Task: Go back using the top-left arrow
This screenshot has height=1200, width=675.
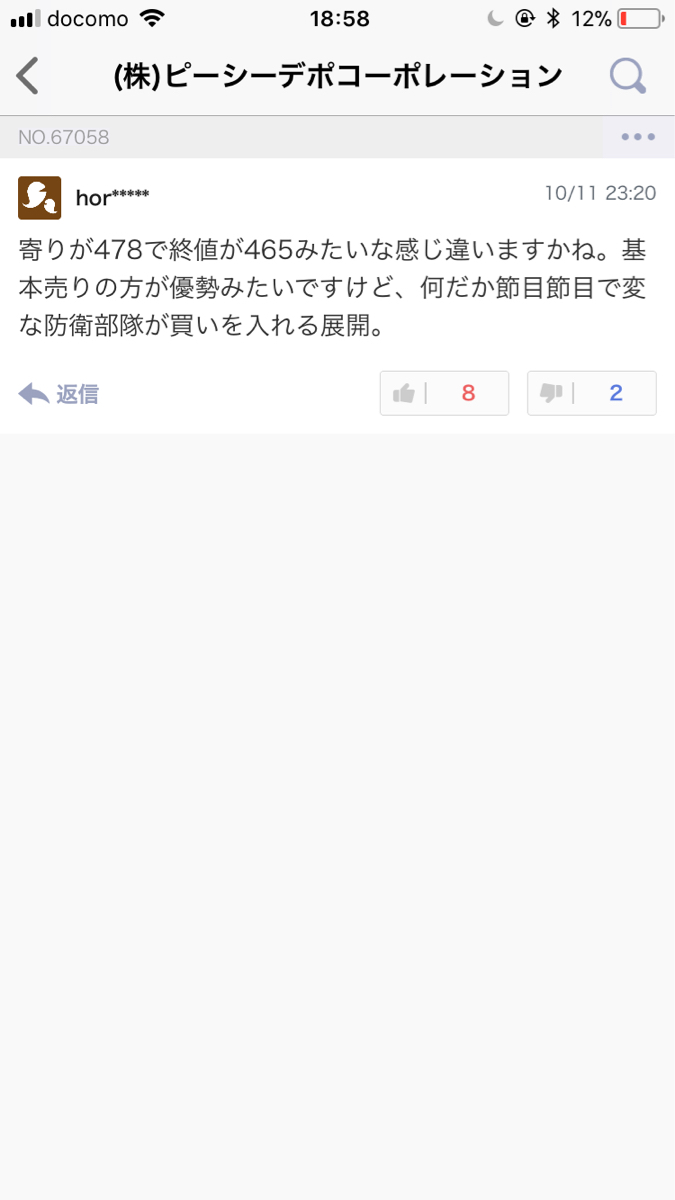Action: 28,76
